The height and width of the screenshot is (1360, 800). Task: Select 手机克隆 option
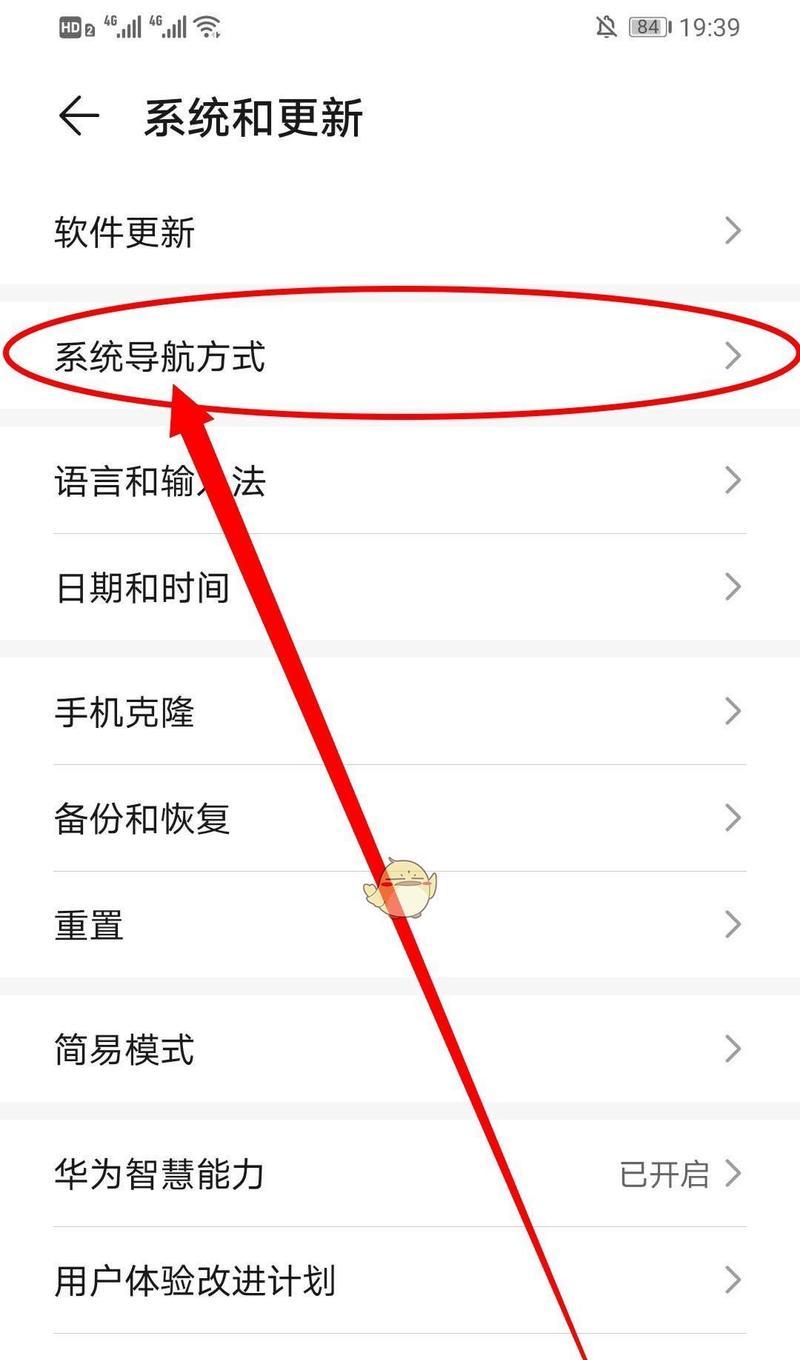click(400, 712)
